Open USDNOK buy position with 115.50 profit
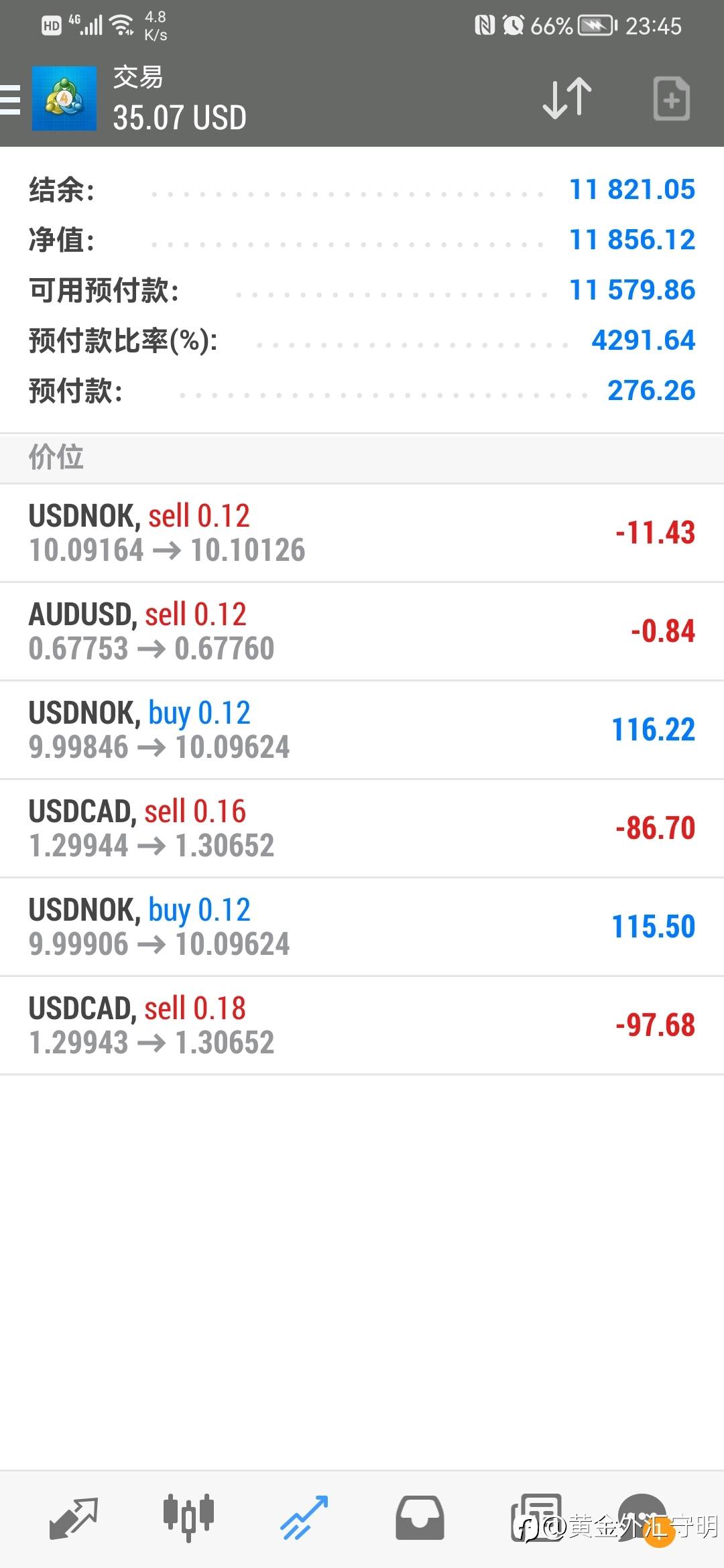The image size is (724, 1568). pyautogui.click(x=362, y=927)
